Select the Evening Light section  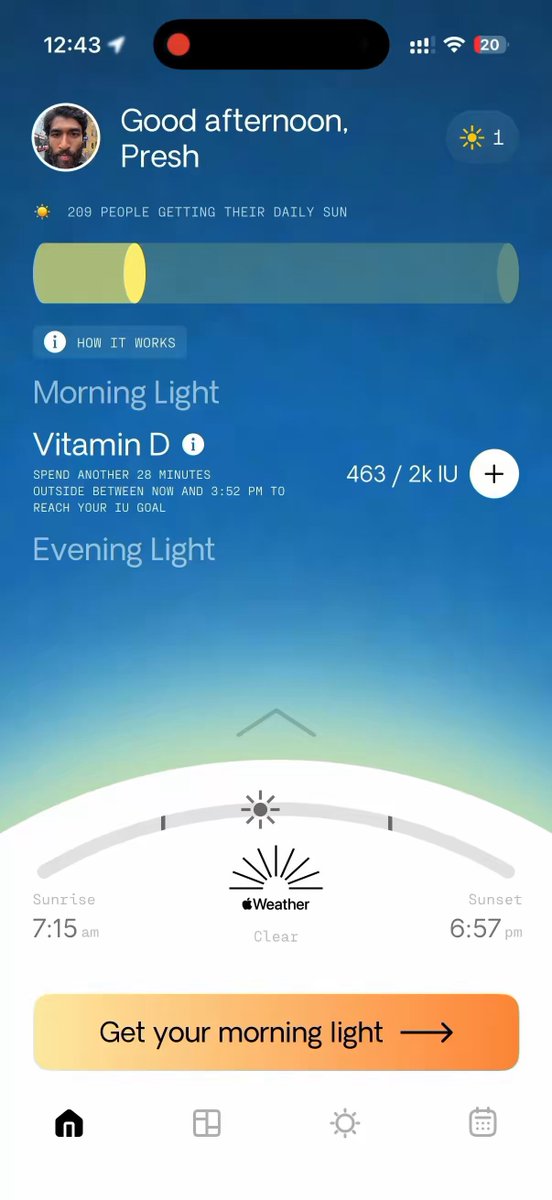tap(124, 550)
